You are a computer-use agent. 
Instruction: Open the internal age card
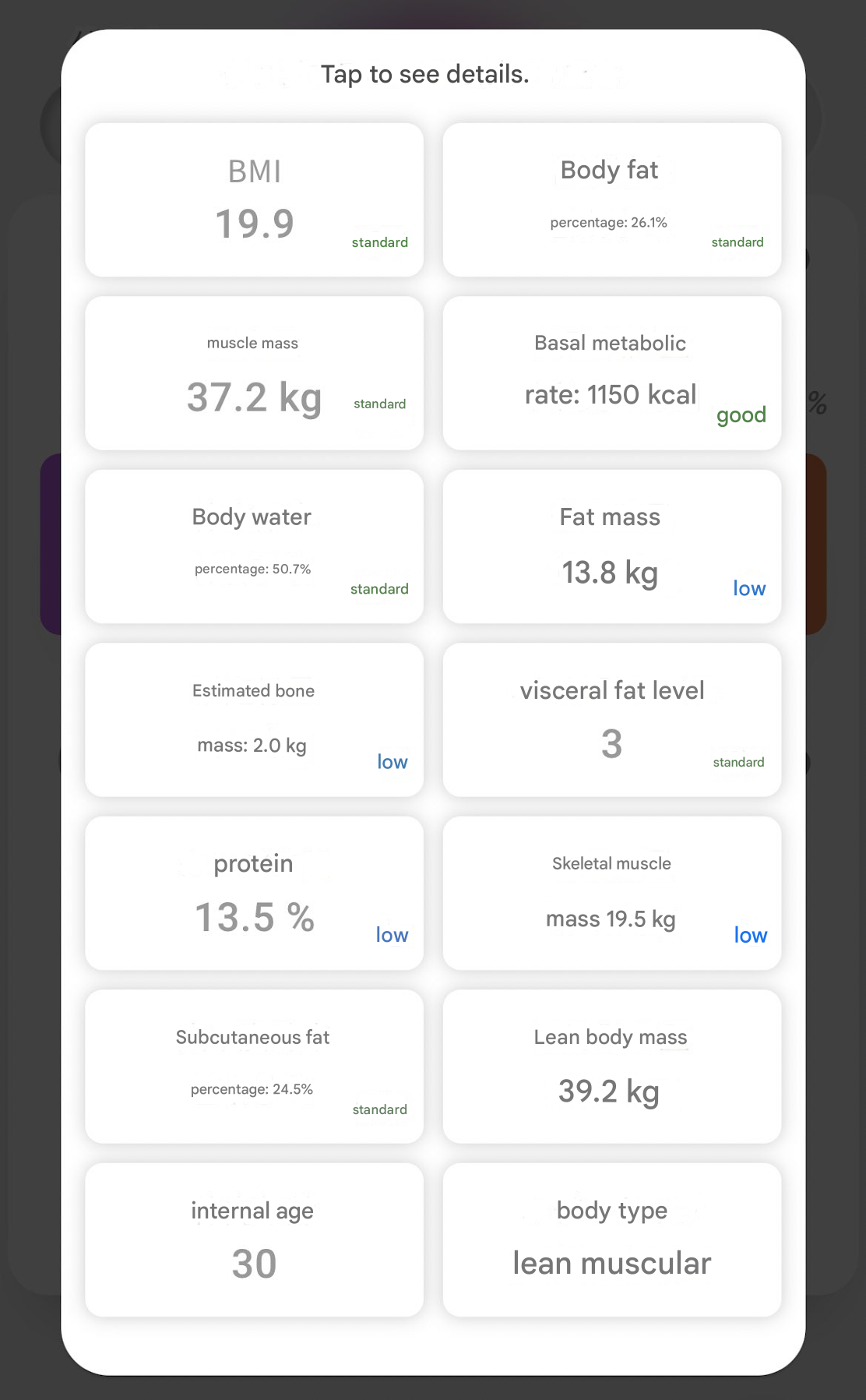click(254, 1240)
